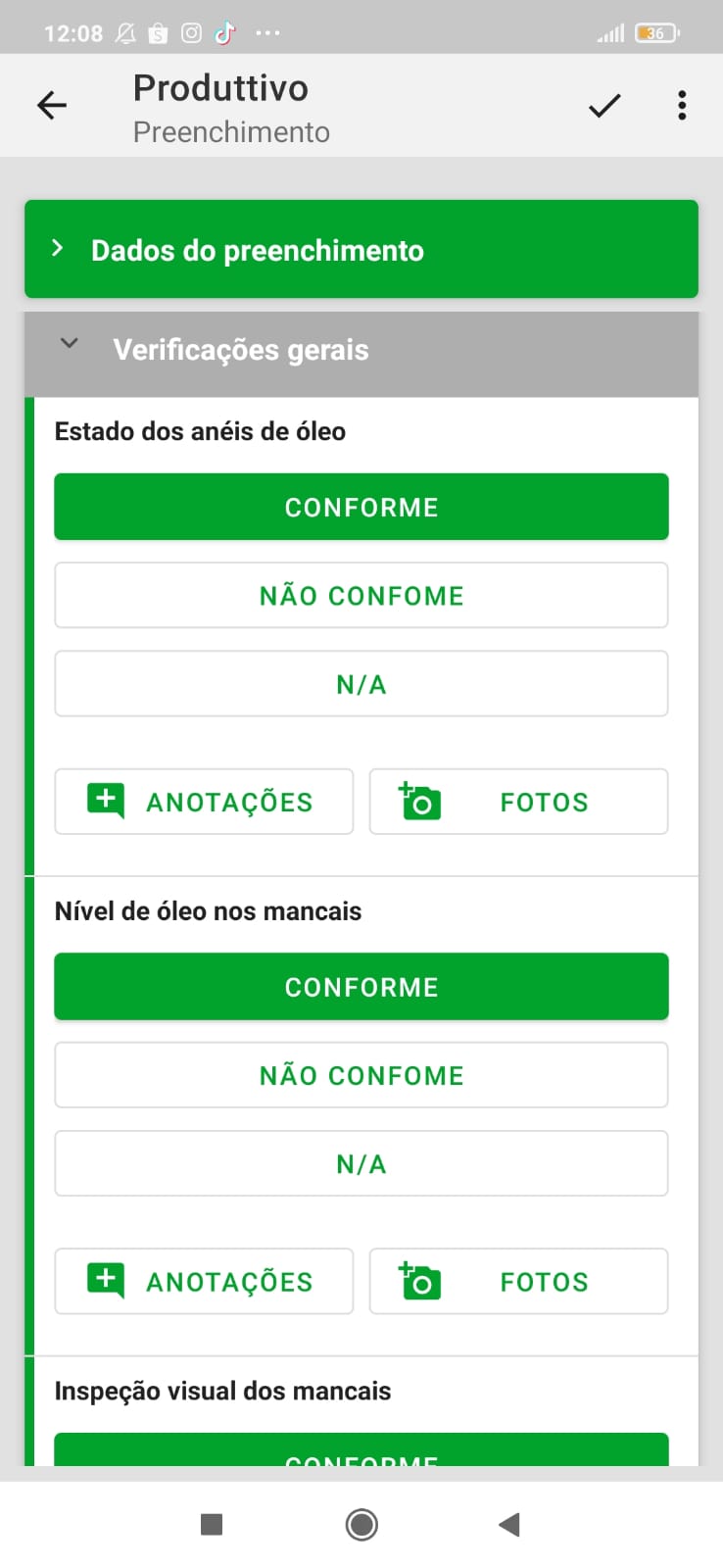Open FOTOS for Estado dos anéis de óleo

point(518,802)
